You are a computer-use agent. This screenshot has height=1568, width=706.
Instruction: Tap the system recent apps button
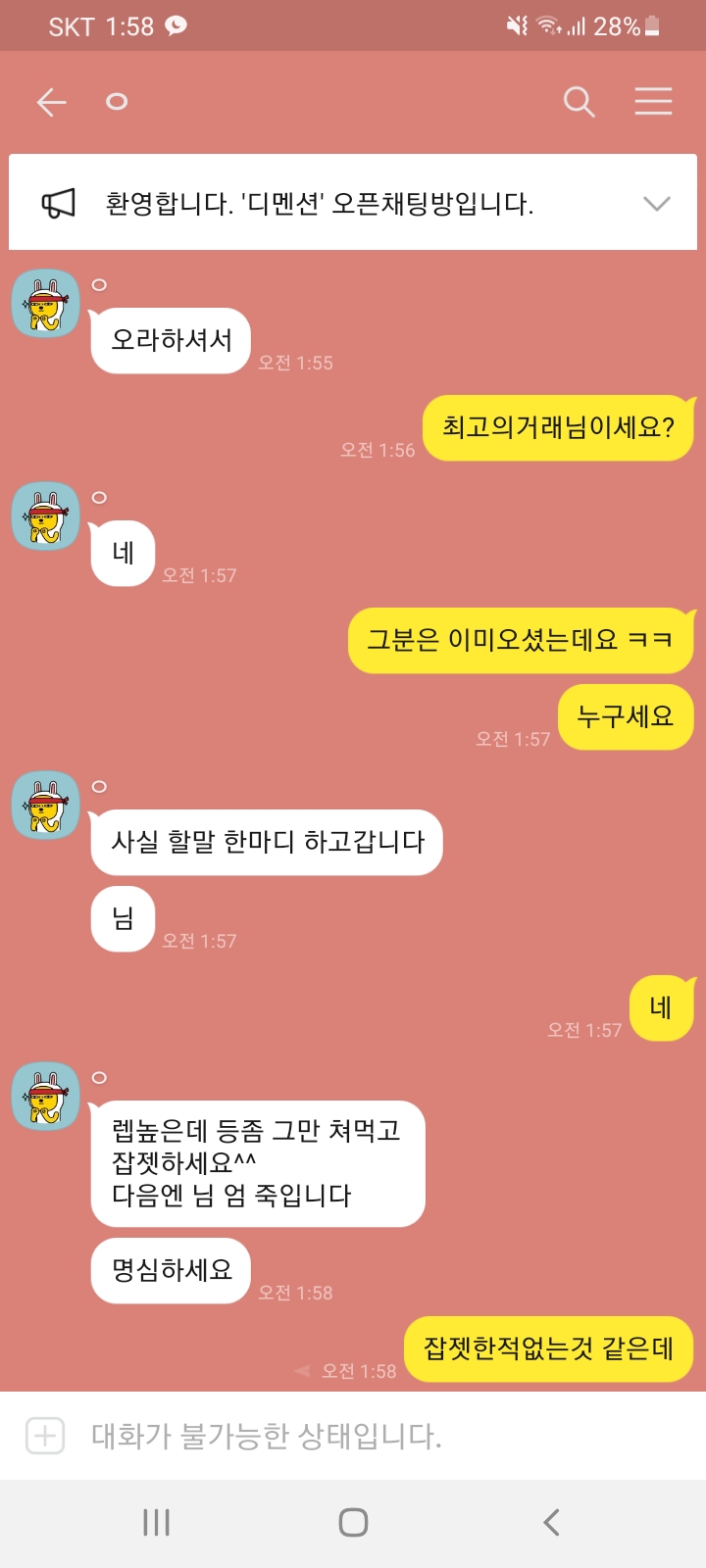[x=157, y=1522]
